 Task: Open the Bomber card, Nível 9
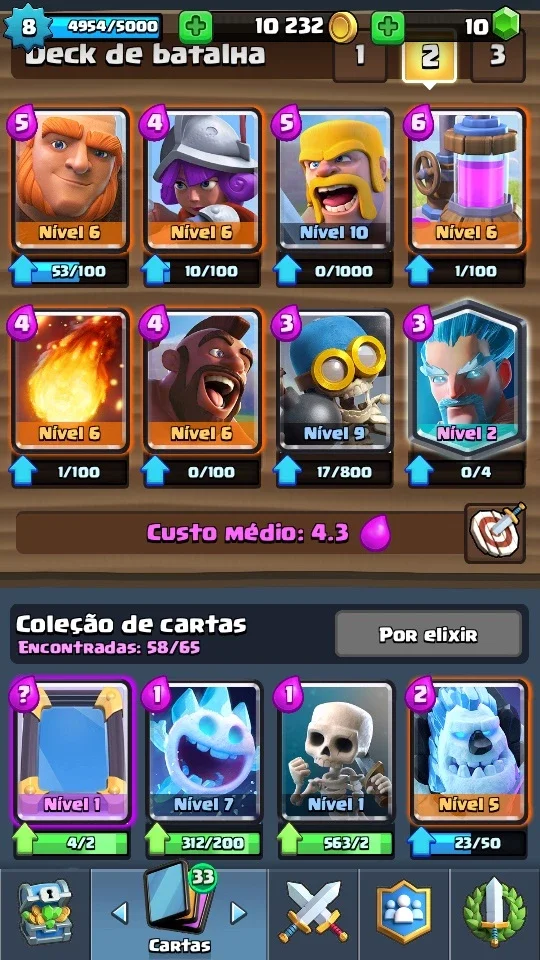[x=335, y=380]
